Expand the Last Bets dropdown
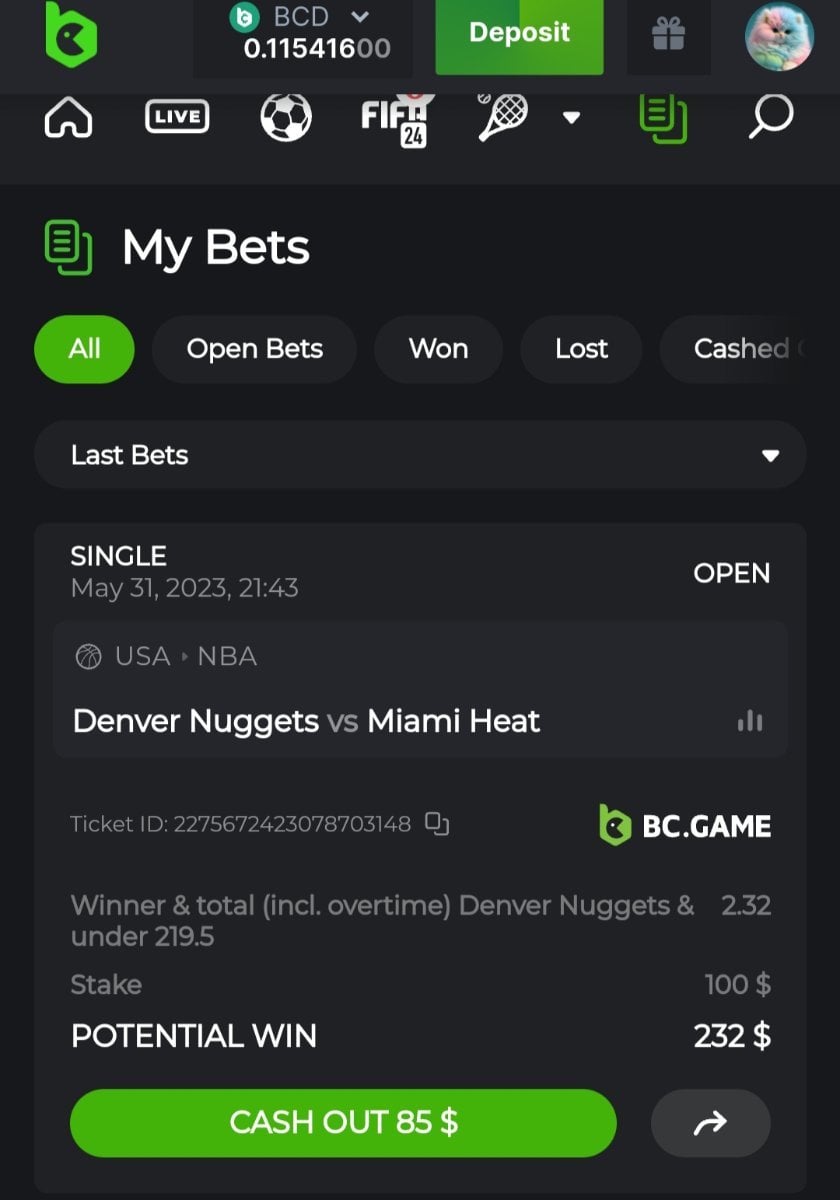 (x=420, y=455)
